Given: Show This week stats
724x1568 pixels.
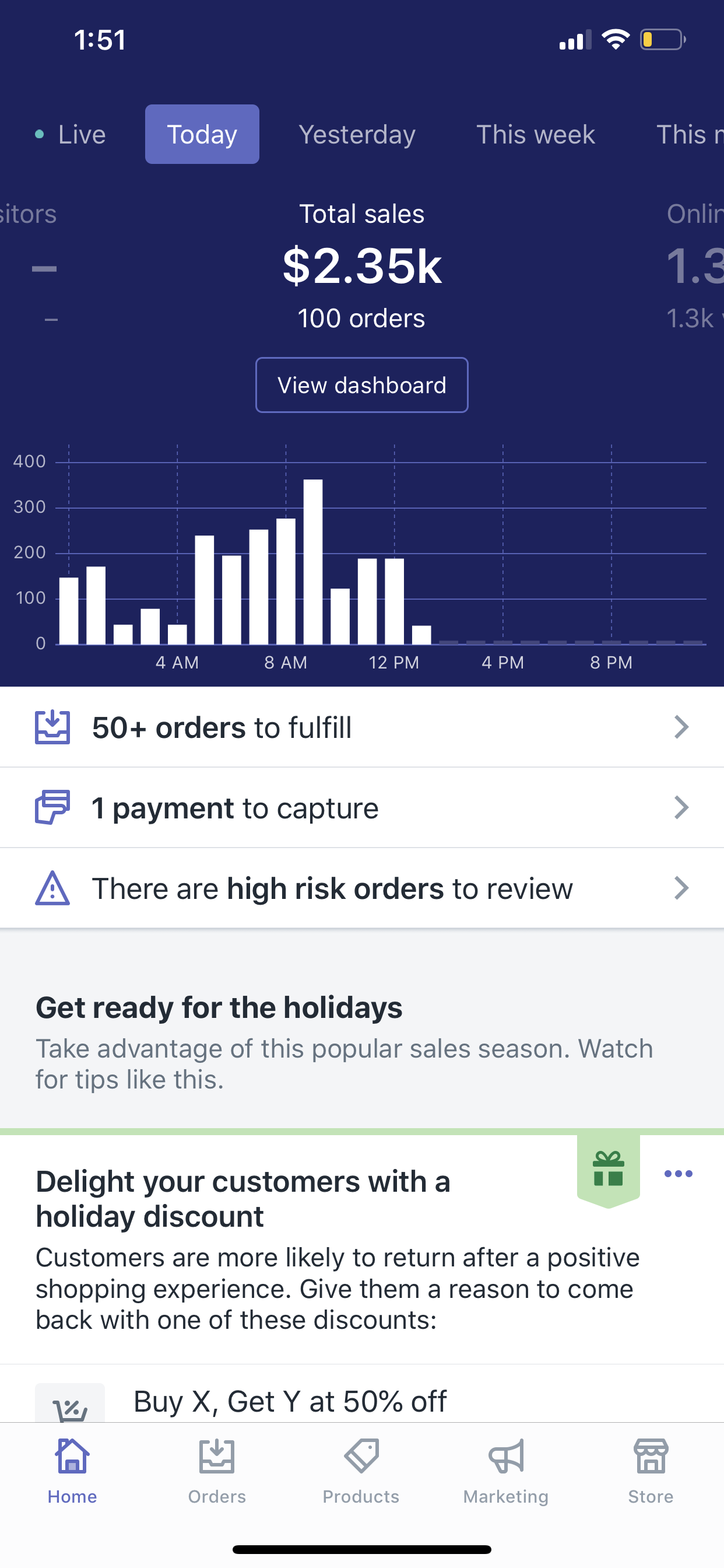Looking at the screenshot, I should pyautogui.click(x=535, y=135).
